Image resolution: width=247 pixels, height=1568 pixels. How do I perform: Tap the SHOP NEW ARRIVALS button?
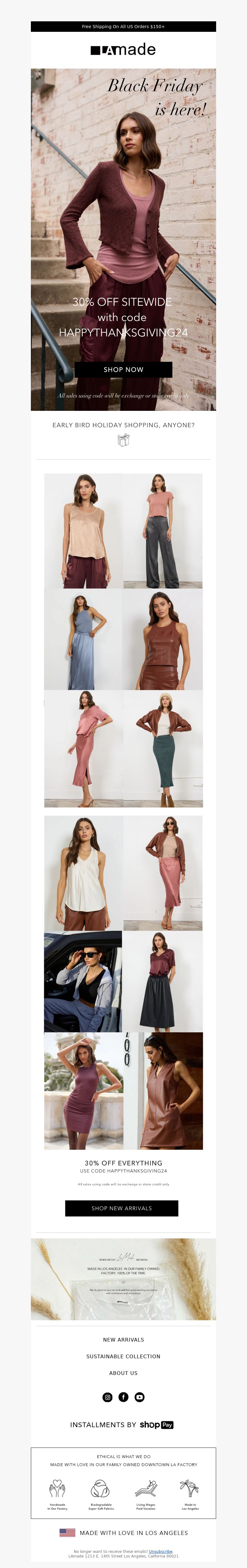[x=122, y=1208]
